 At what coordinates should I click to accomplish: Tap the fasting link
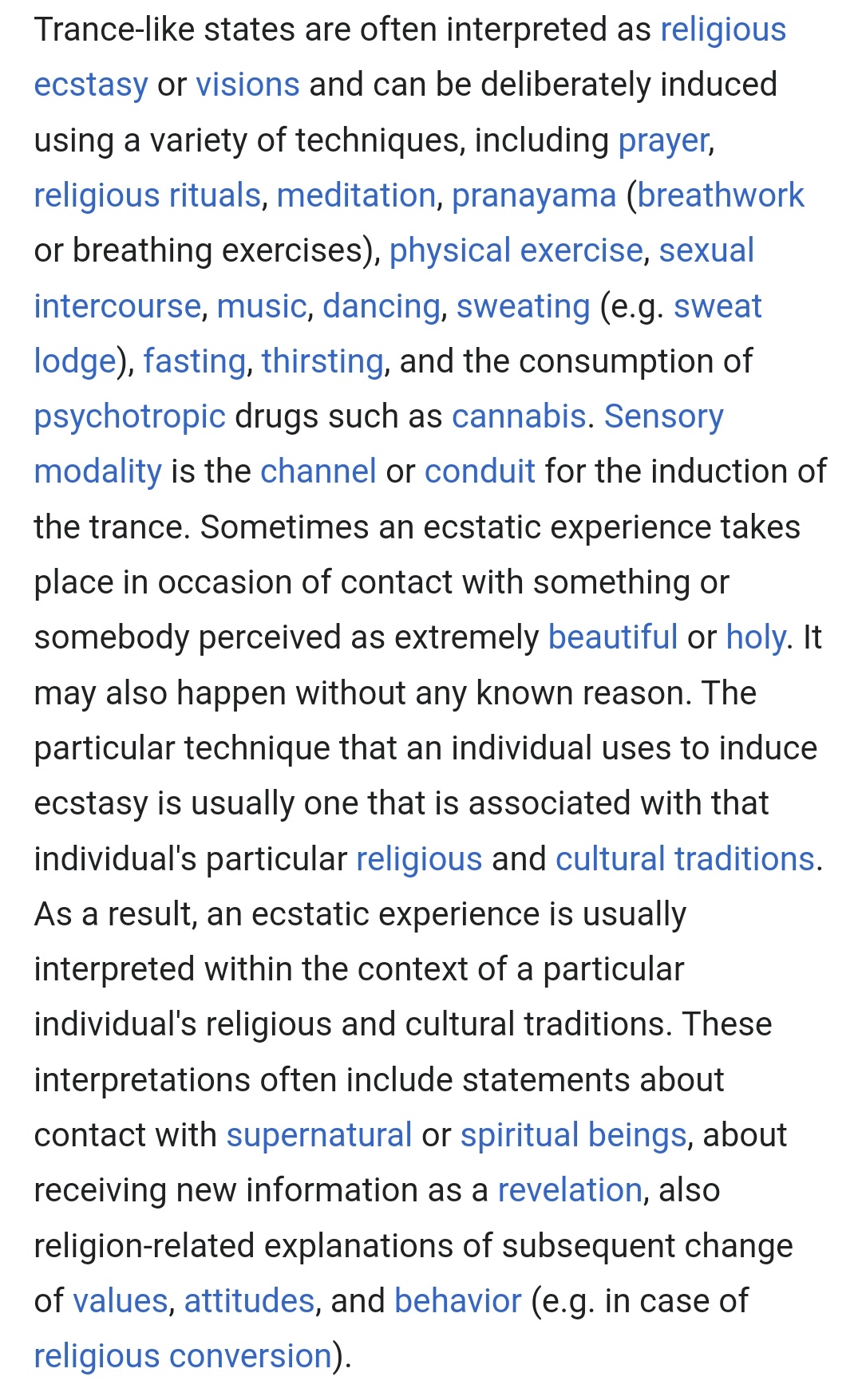point(194,362)
